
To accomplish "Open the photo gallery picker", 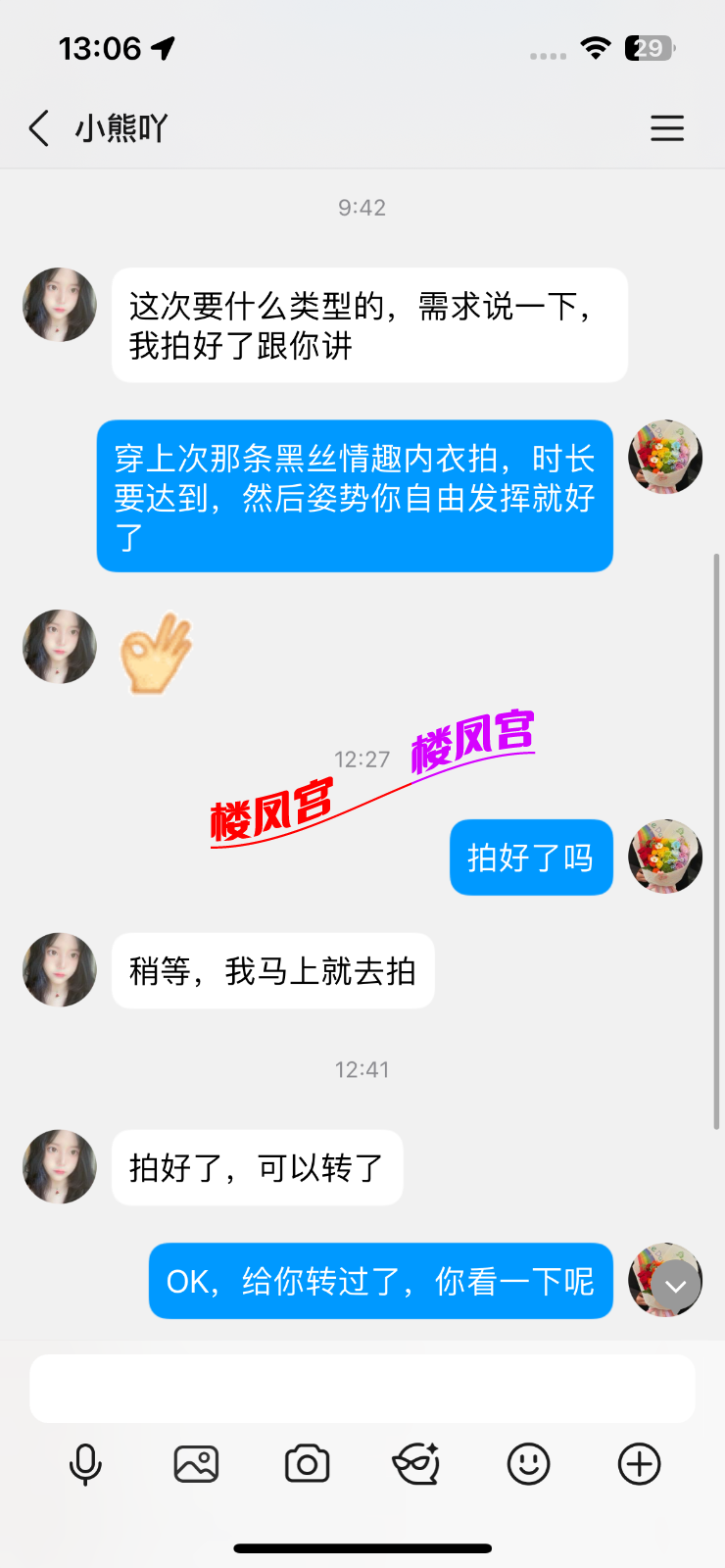I will (196, 1465).
